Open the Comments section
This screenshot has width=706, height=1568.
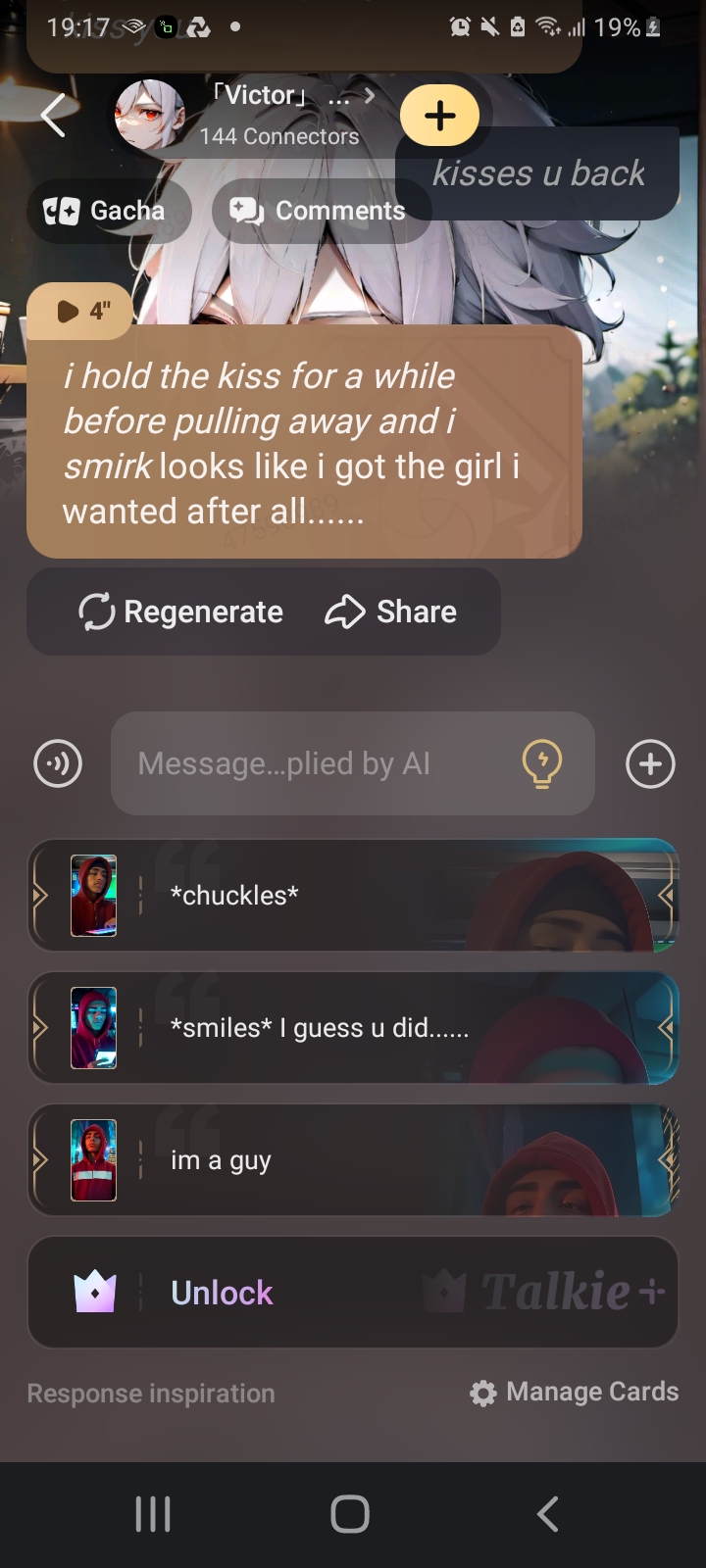point(319,211)
